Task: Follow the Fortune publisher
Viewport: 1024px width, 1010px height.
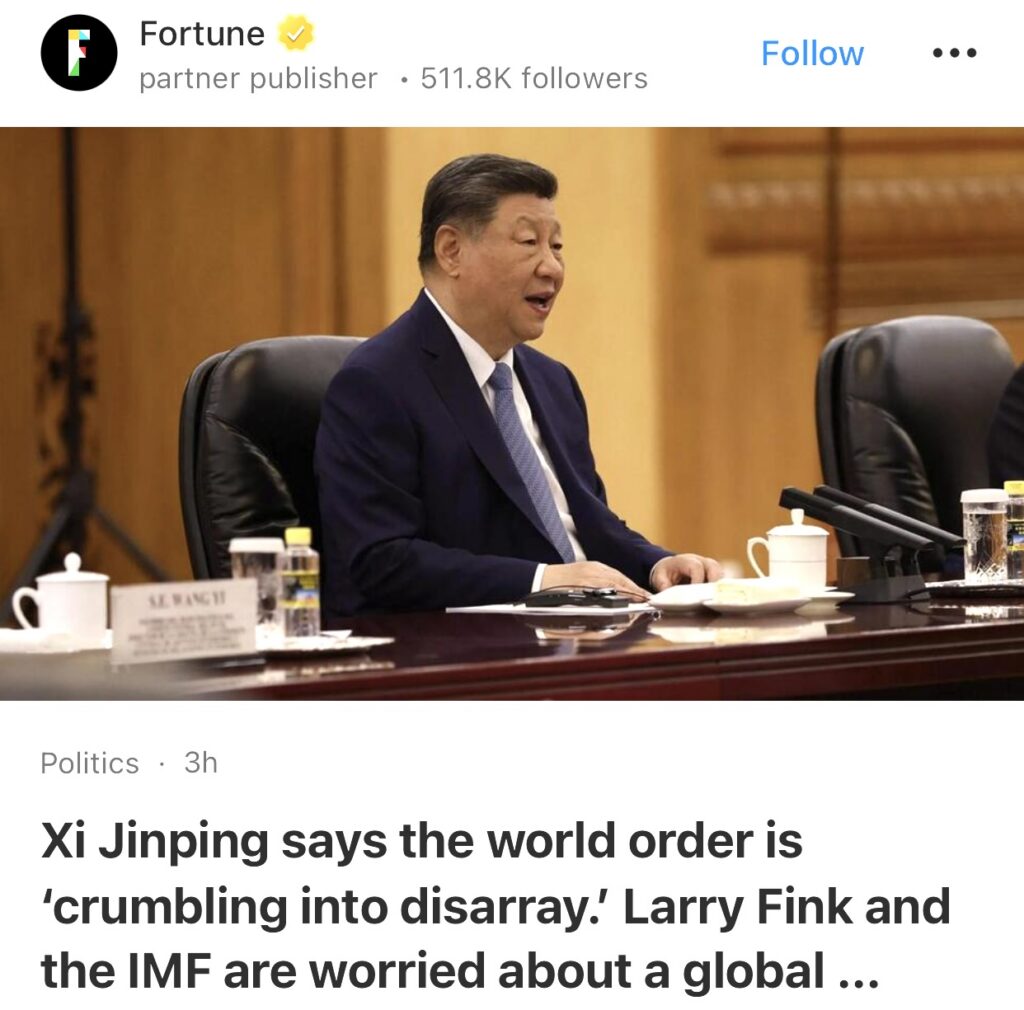Action: point(811,54)
